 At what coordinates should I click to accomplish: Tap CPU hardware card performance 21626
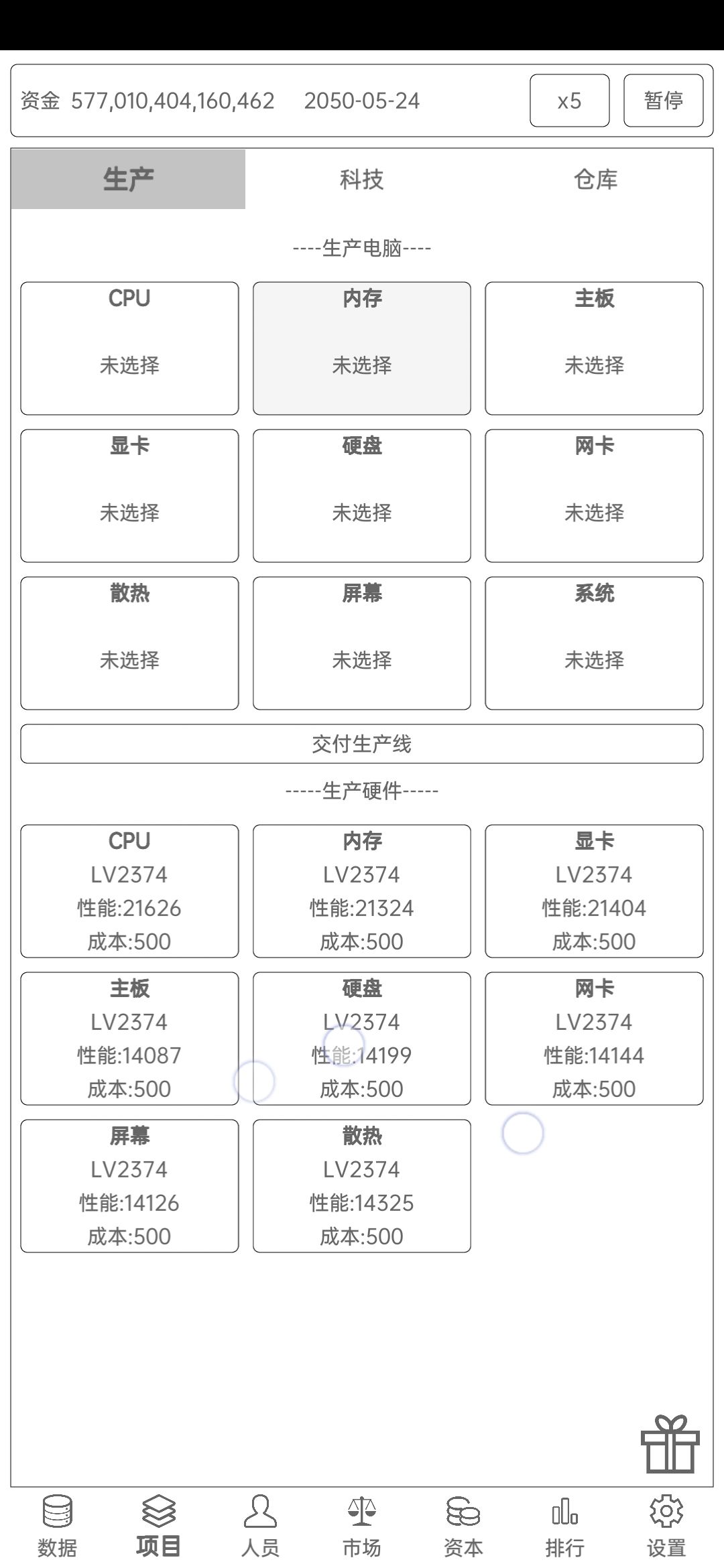click(129, 891)
